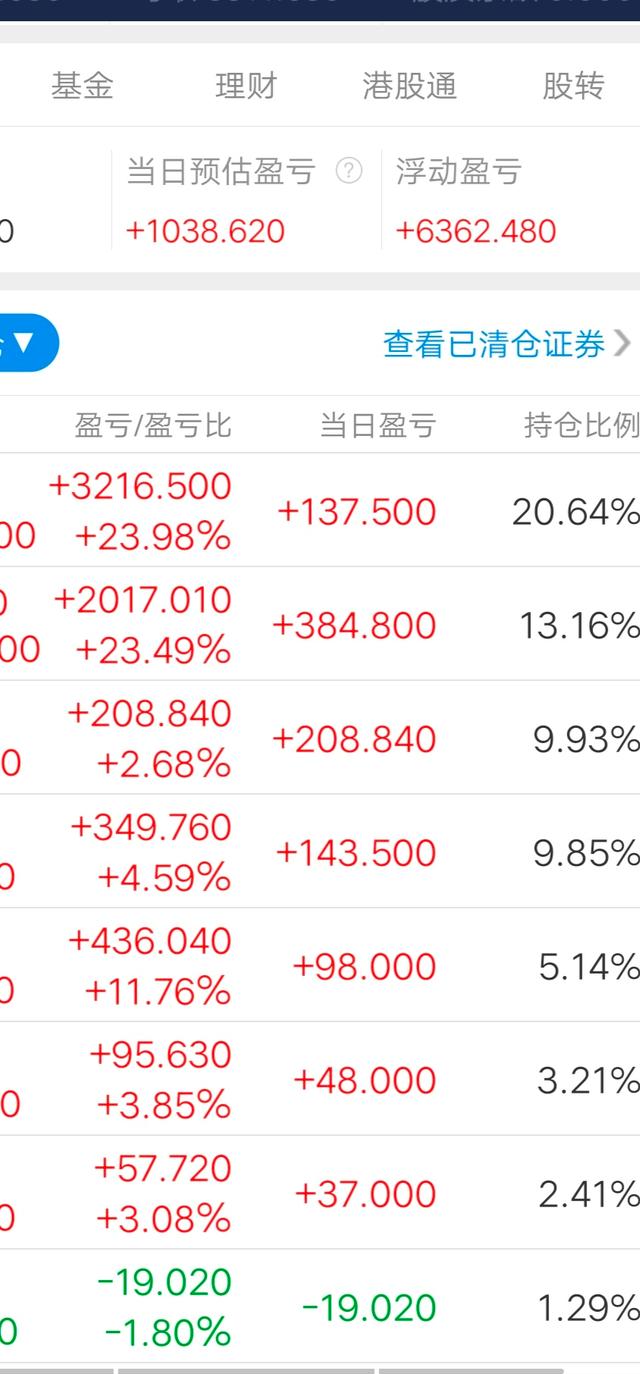The height and width of the screenshot is (1374, 640).
Task: Sort holdings by 持仓比例 column
Action: (x=581, y=426)
